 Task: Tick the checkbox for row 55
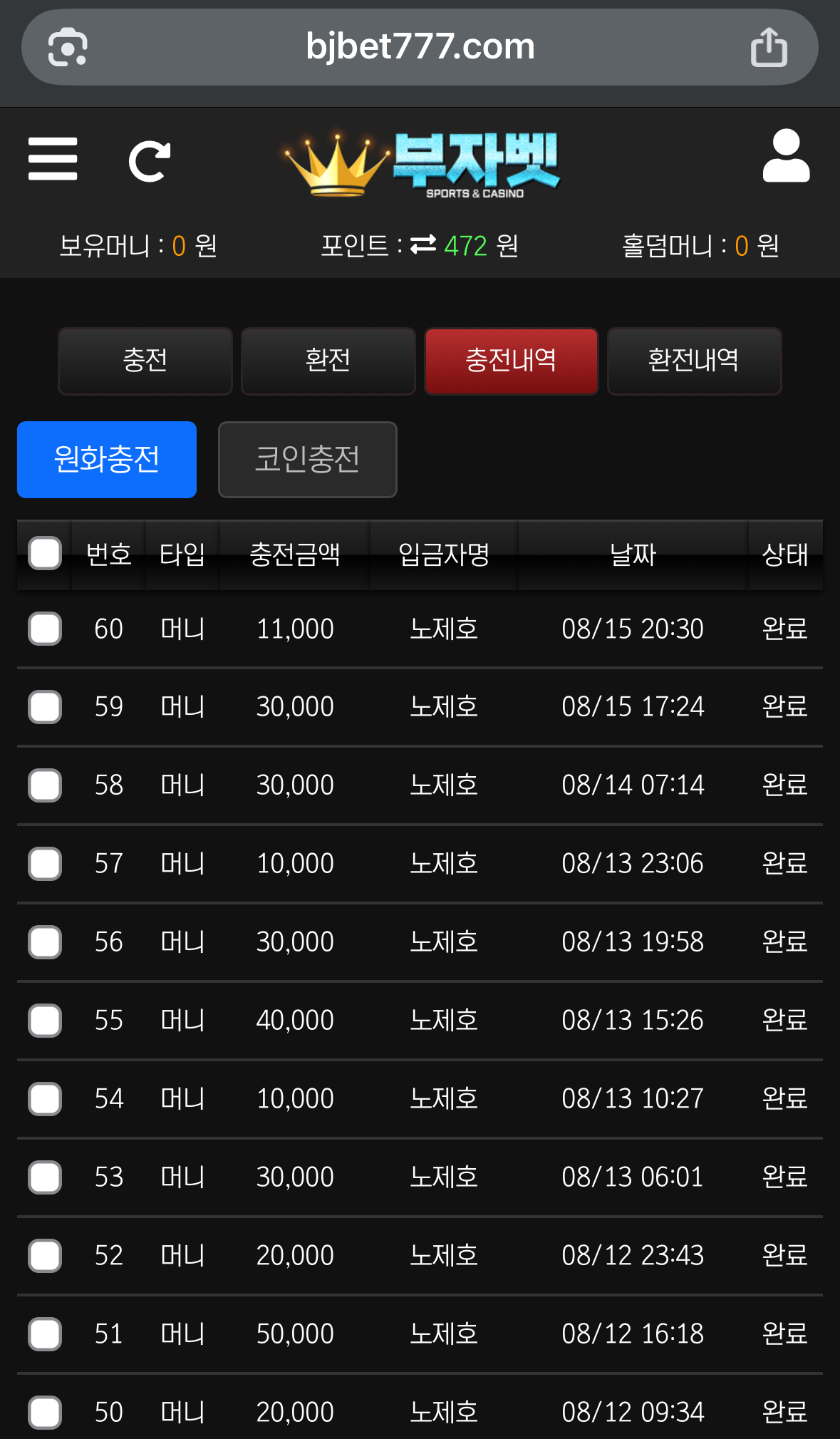tap(45, 1021)
